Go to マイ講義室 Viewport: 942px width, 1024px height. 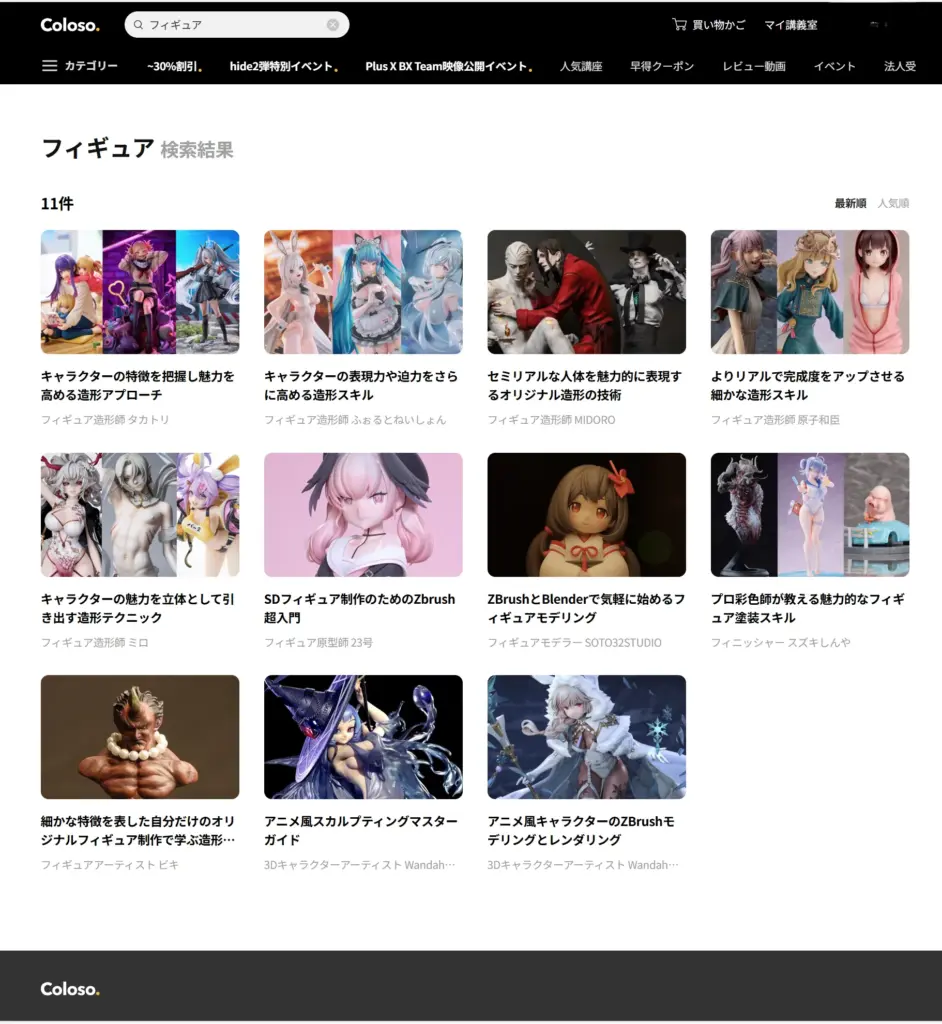point(791,25)
